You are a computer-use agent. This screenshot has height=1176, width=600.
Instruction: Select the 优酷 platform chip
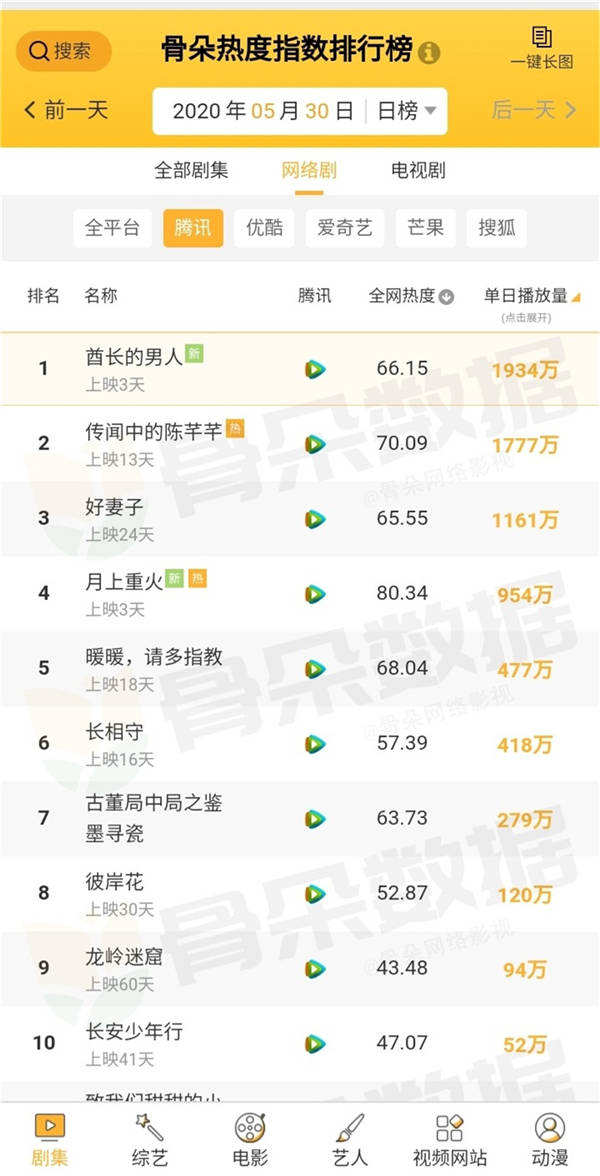click(264, 228)
